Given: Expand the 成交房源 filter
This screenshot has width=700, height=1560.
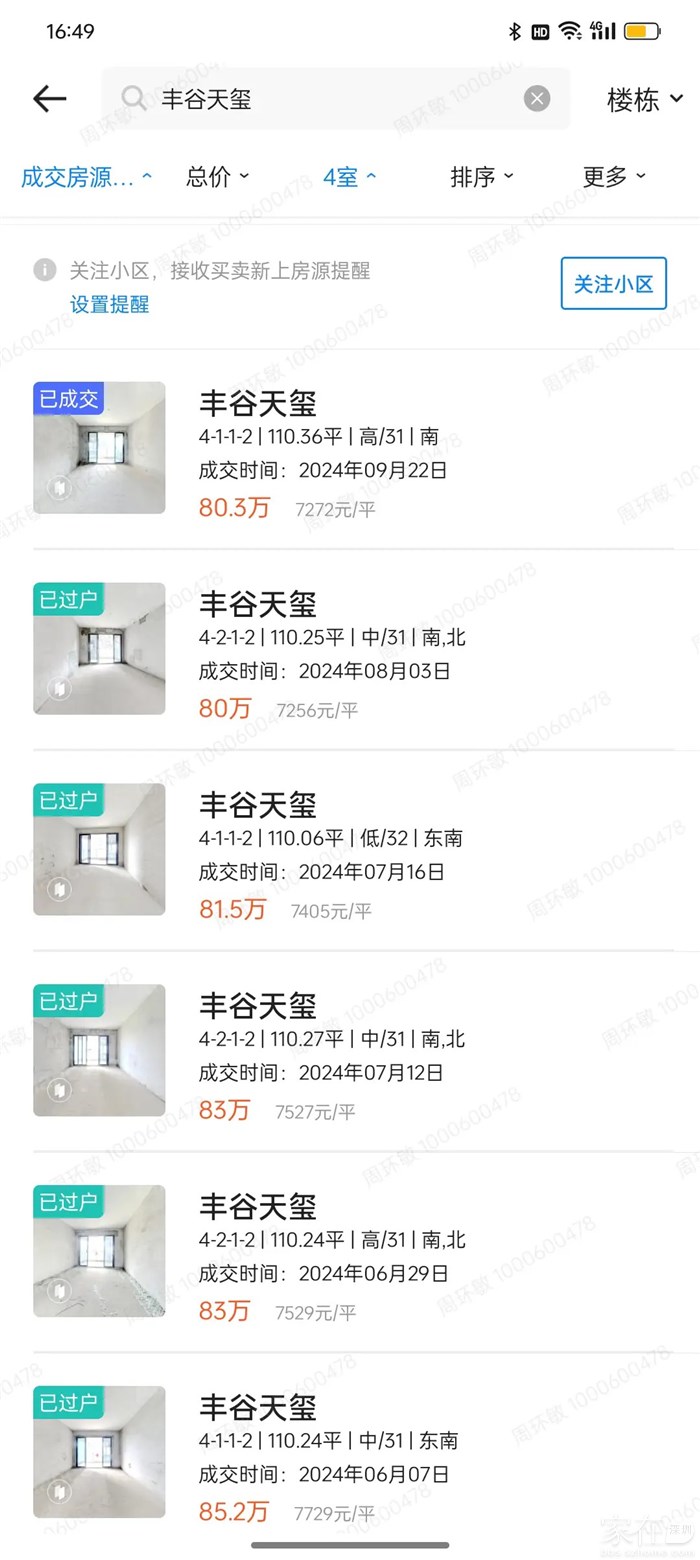Looking at the screenshot, I should coord(86,177).
